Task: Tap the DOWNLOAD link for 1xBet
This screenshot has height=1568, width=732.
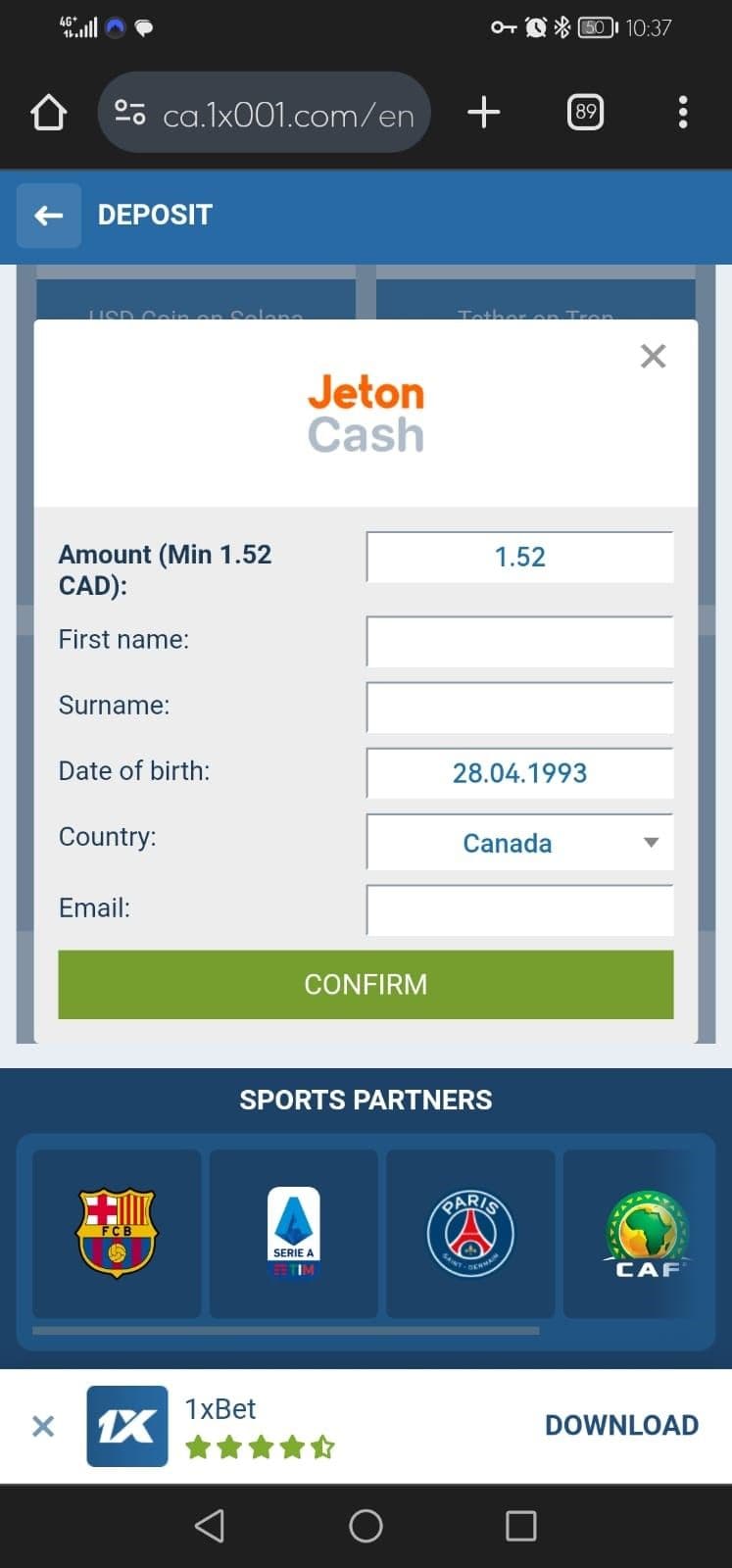Action: (x=621, y=1425)
